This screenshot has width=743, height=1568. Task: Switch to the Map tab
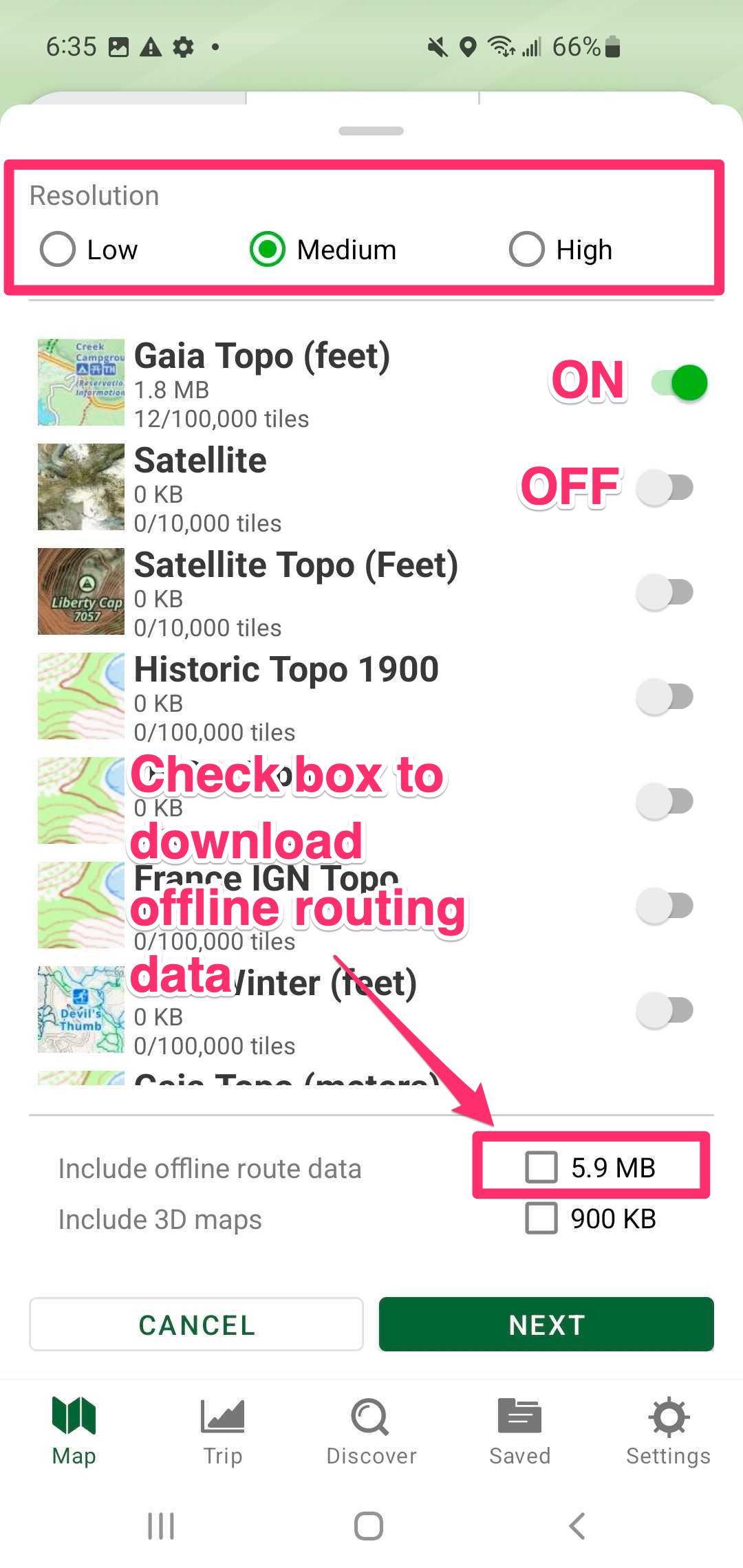pyautogui.click(x=74, y=1432)
